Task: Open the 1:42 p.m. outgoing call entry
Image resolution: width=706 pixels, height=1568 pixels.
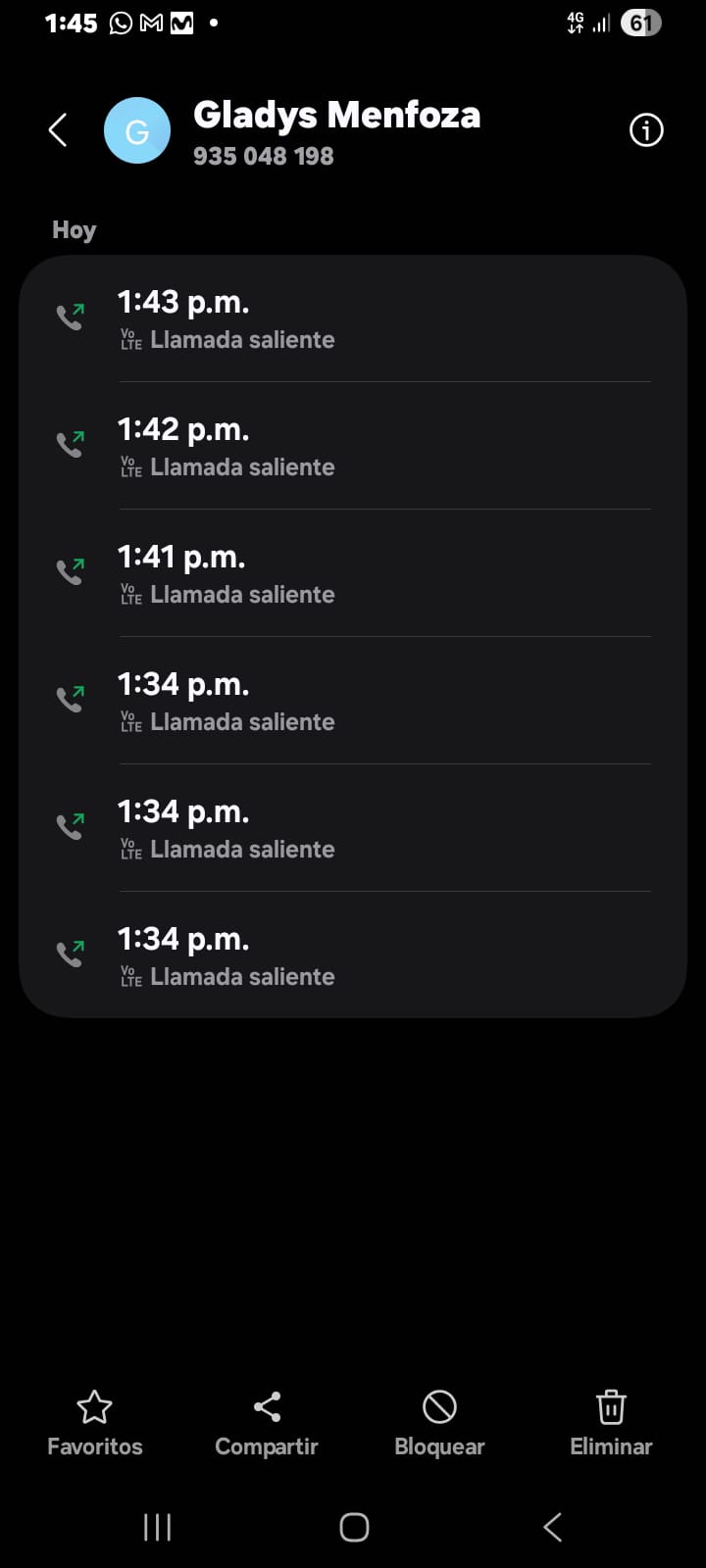Action: point(353,447)
